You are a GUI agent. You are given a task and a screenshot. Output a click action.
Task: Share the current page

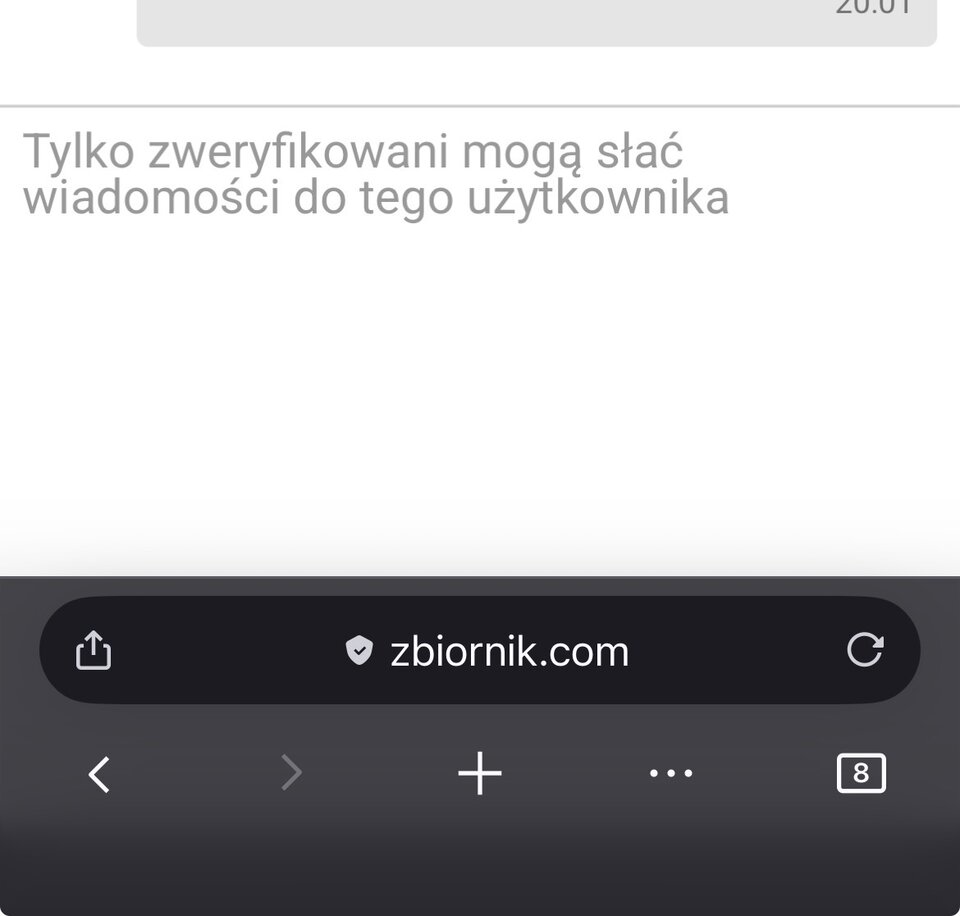tap(93, 651)
